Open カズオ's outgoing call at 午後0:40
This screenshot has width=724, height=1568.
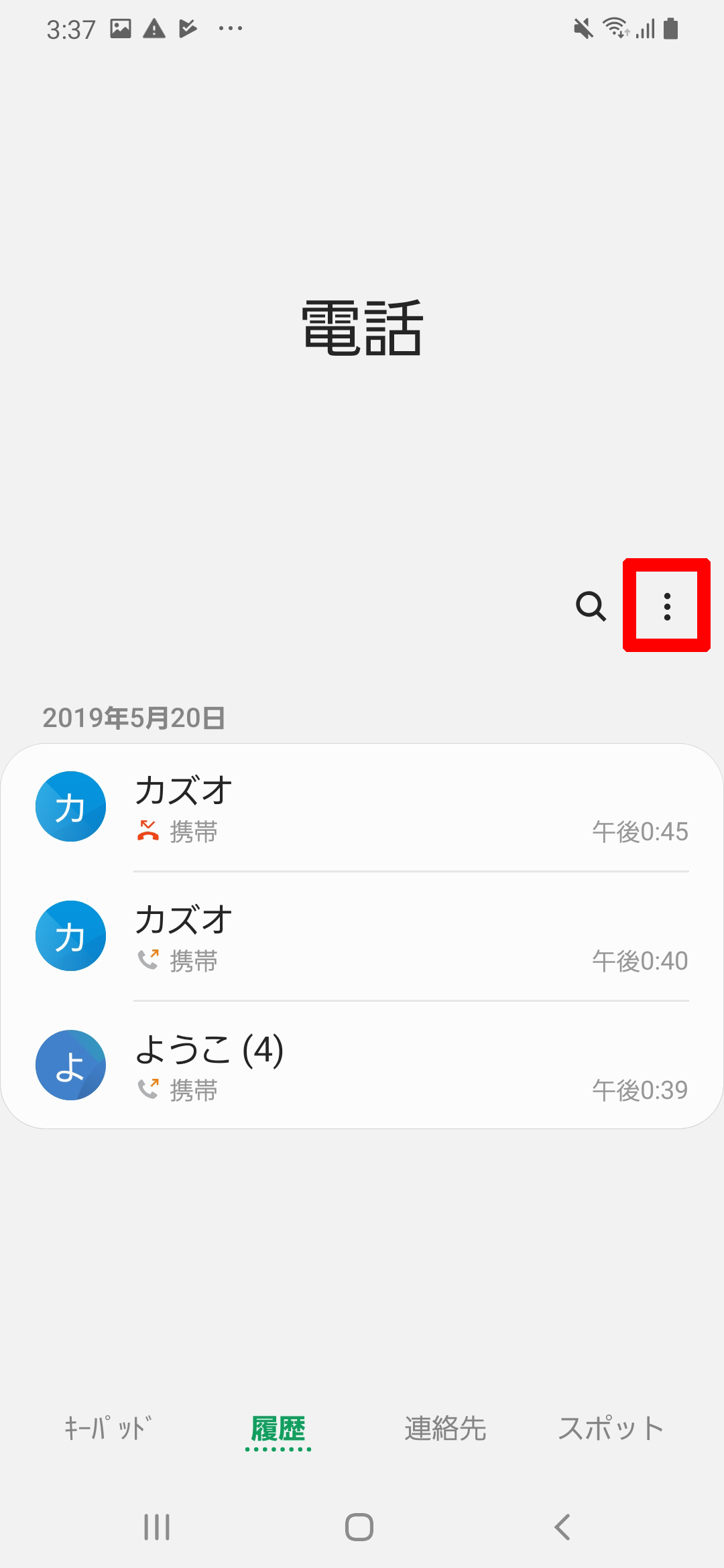coord(362,936)
